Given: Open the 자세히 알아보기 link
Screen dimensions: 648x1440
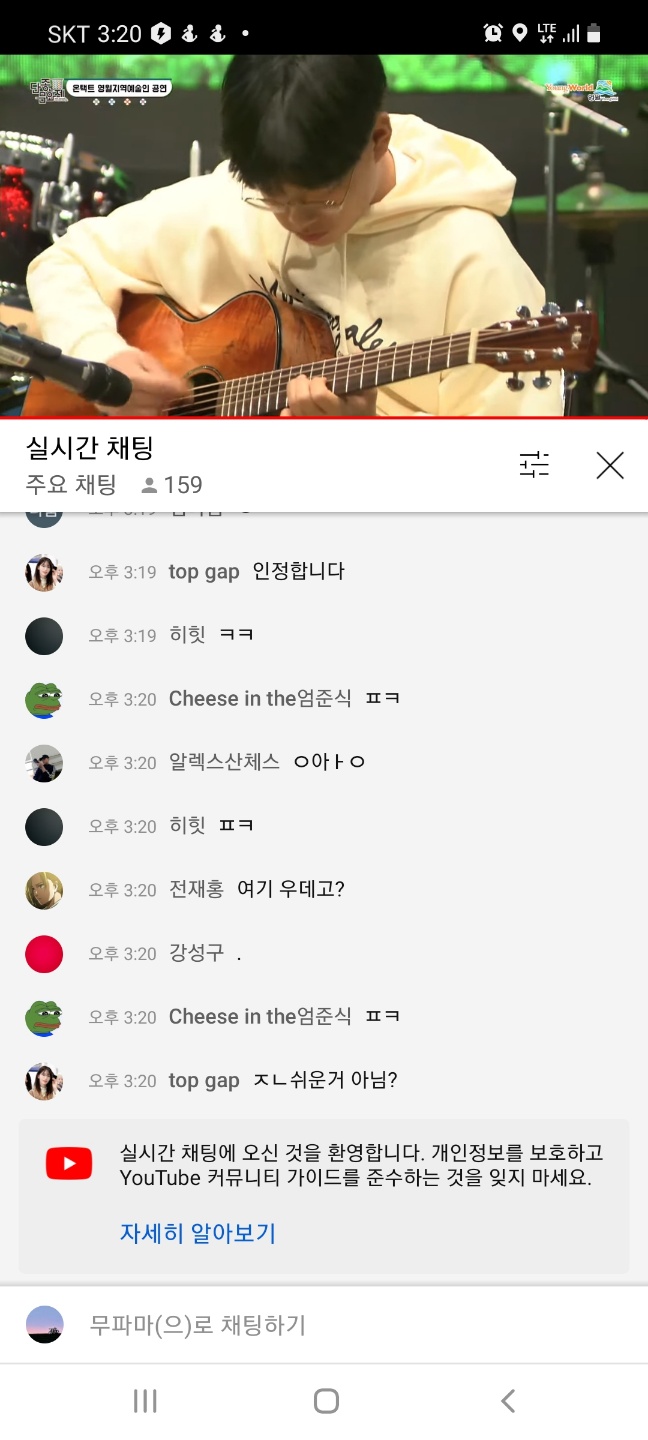Looking at the screenshot, I should click(198, 1233).
